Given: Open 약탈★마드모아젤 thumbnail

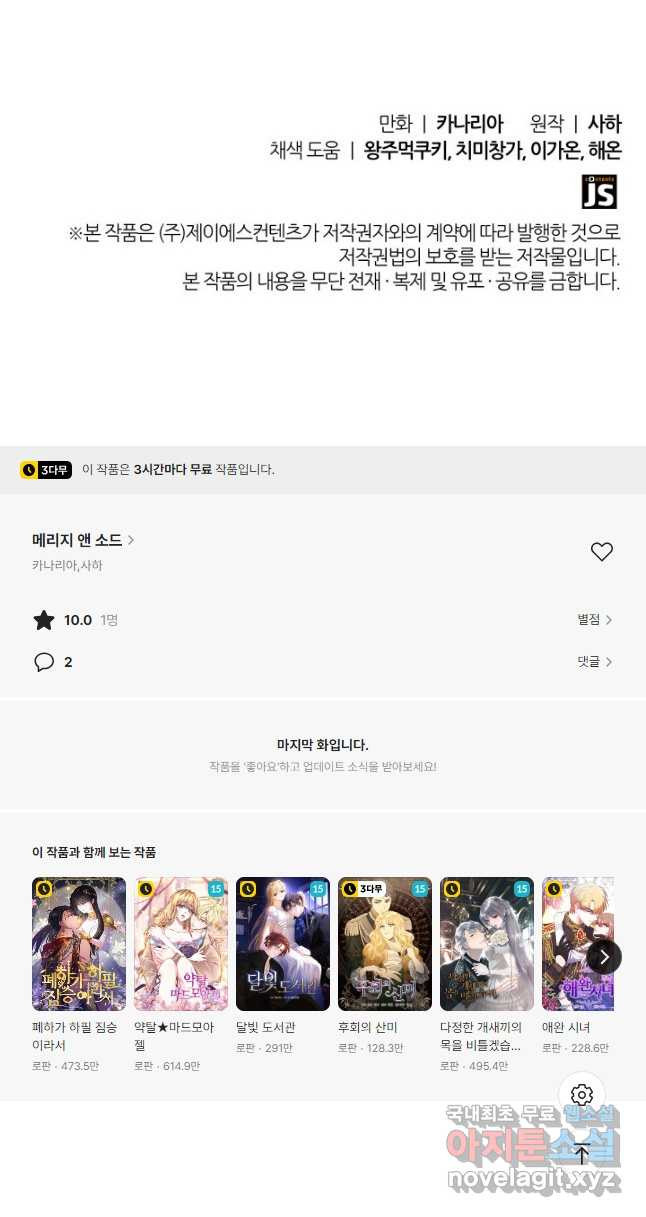Looking at the screenshot, I should [x=181, y=944].
